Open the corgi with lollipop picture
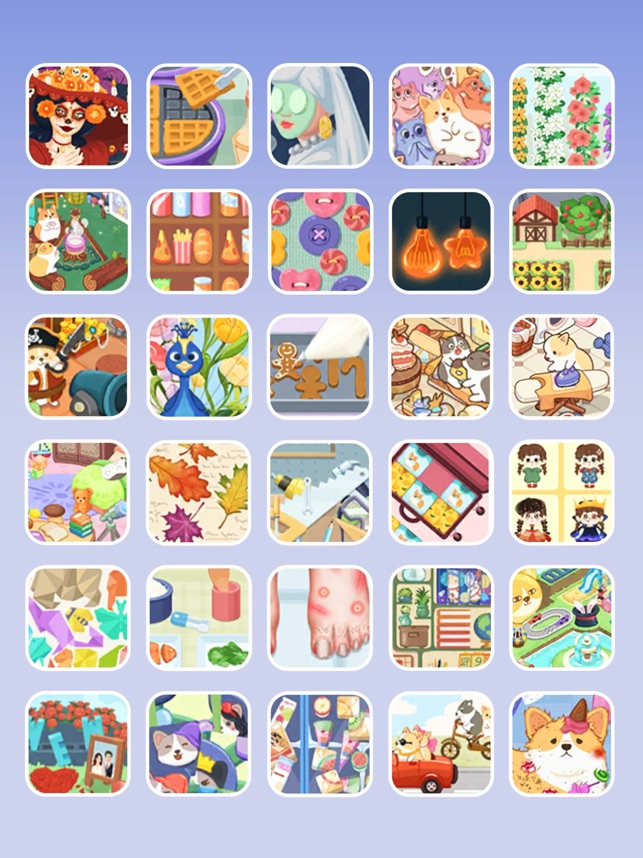The image size is (643, 858). pos(562,743)
